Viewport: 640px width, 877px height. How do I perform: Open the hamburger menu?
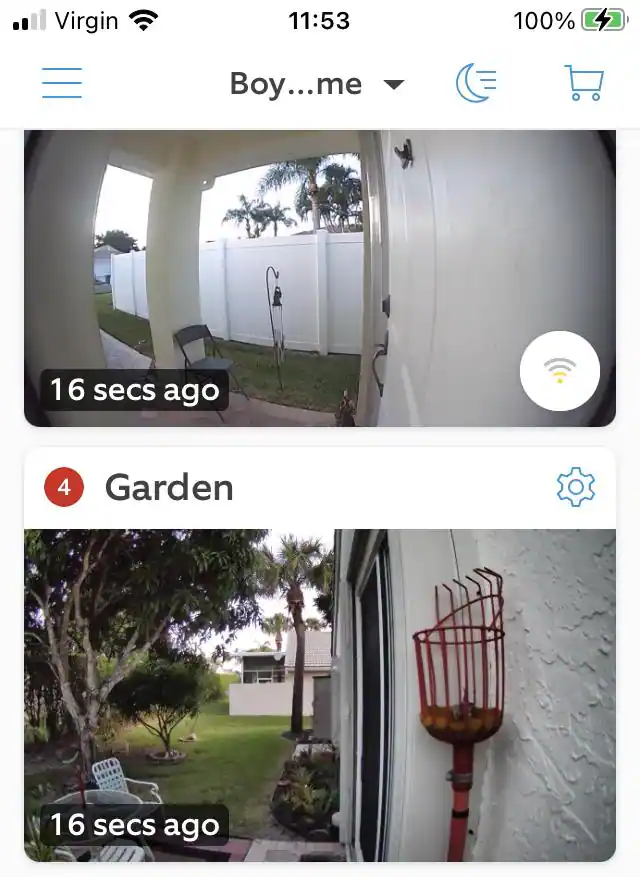click(x=62, y=83)
